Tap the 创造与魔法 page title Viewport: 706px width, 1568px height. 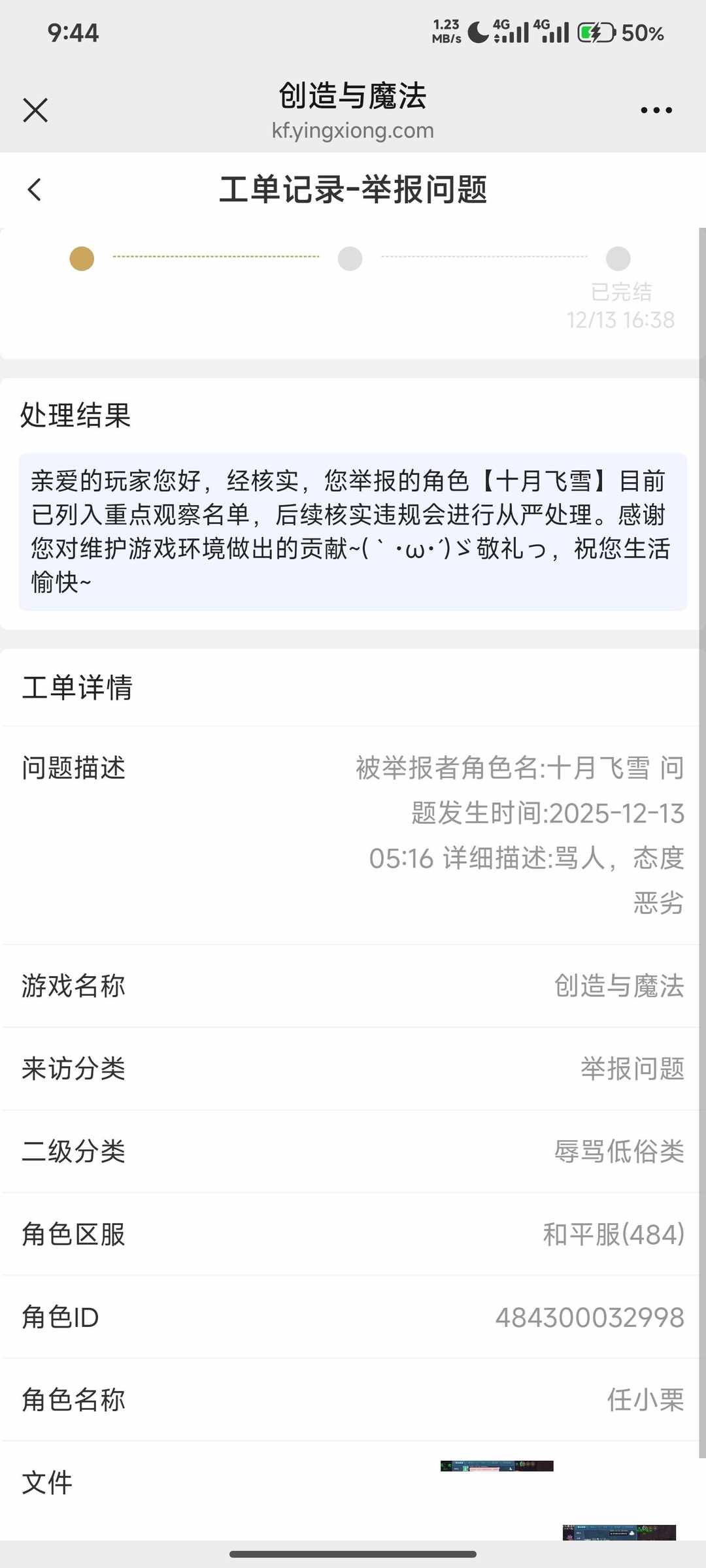[x=352, y=95]
